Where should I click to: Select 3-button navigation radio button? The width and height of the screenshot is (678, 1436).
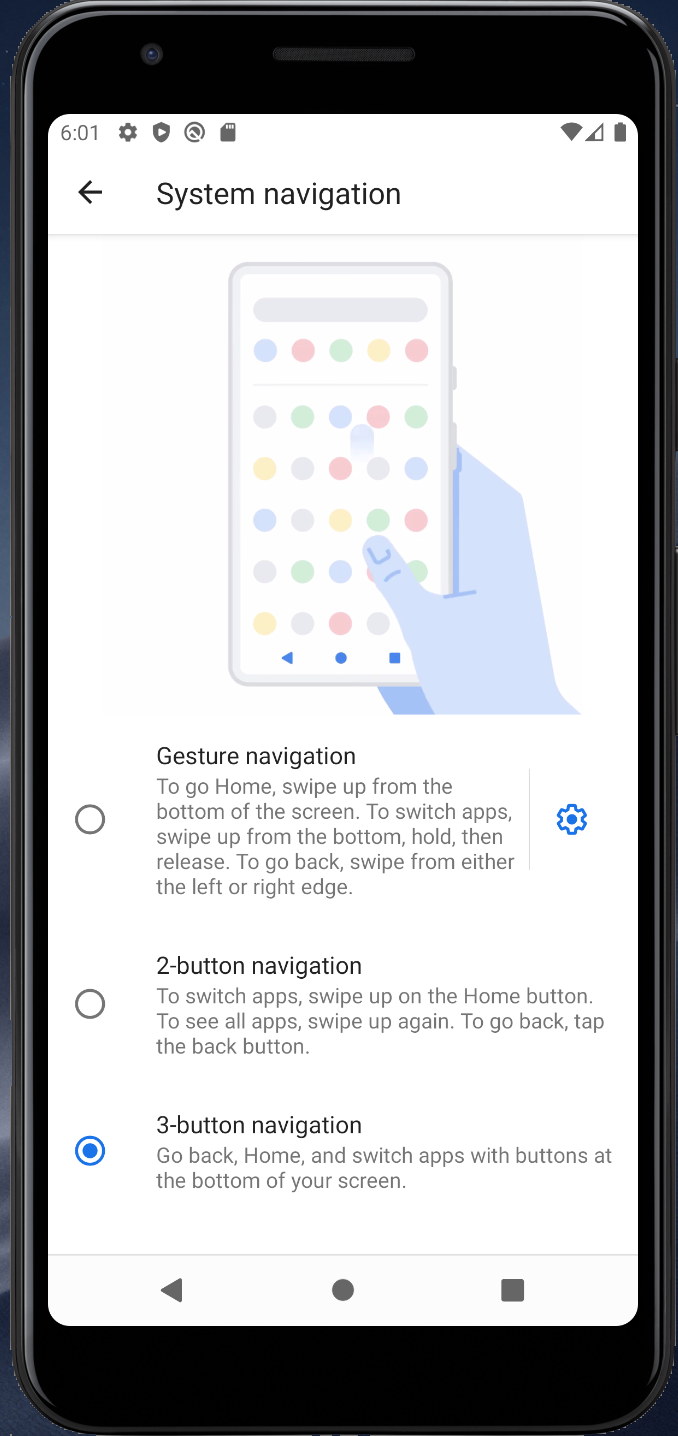coord(90,1151)
